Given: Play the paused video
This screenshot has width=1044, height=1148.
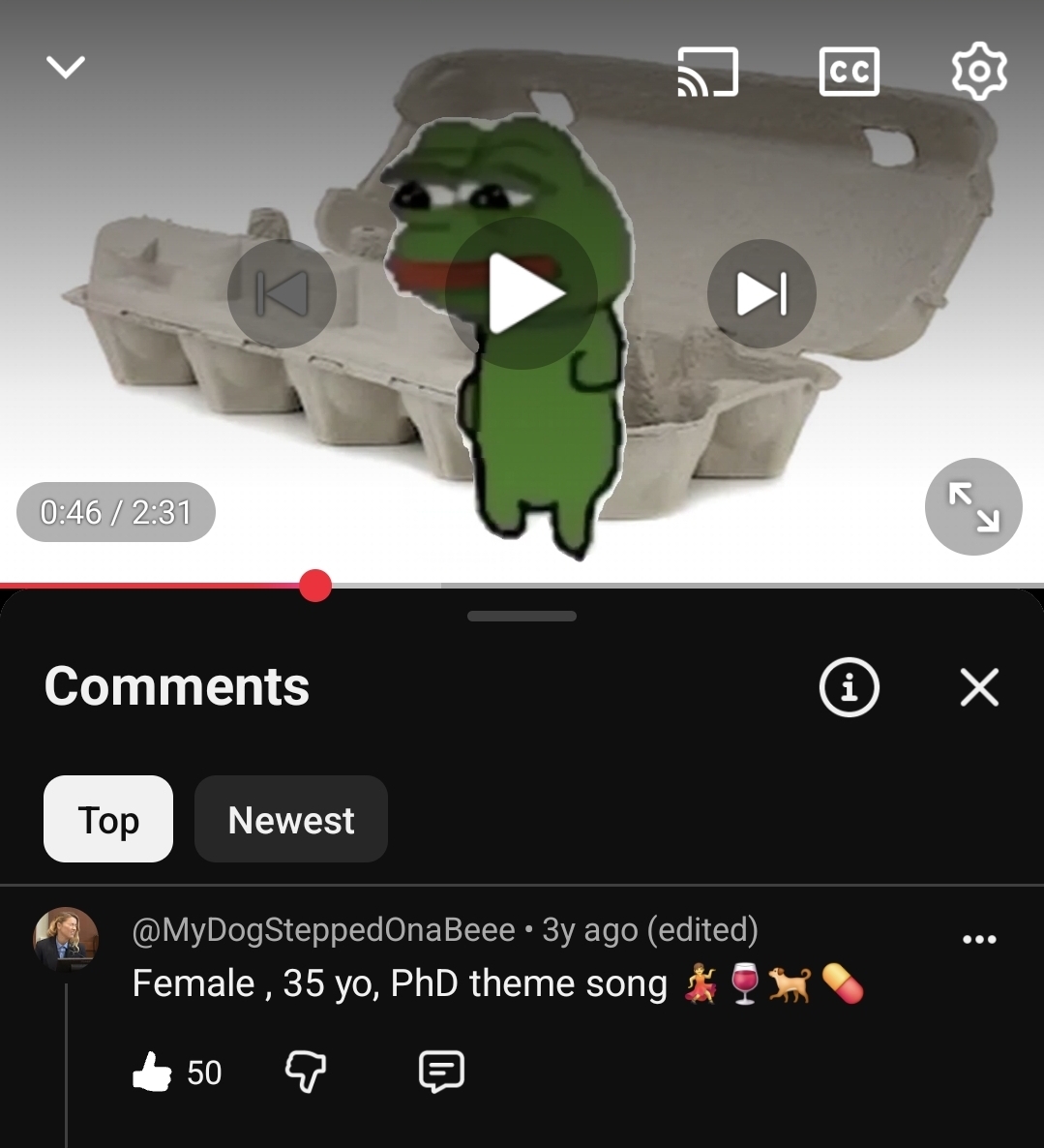Looking at the screenshot, I should [x=522, y=293].
